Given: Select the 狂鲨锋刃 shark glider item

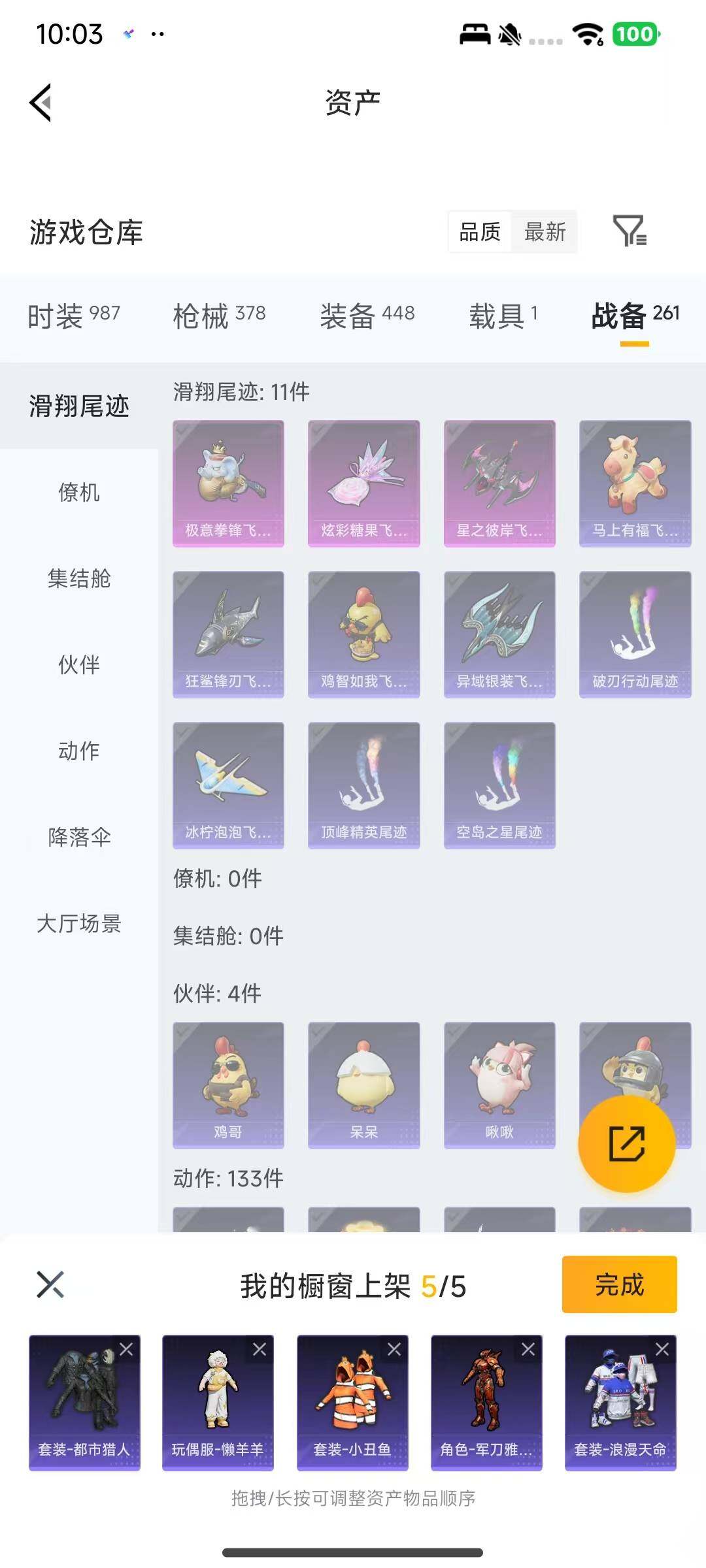Looking at the screenshot, I should pos(227,634).
